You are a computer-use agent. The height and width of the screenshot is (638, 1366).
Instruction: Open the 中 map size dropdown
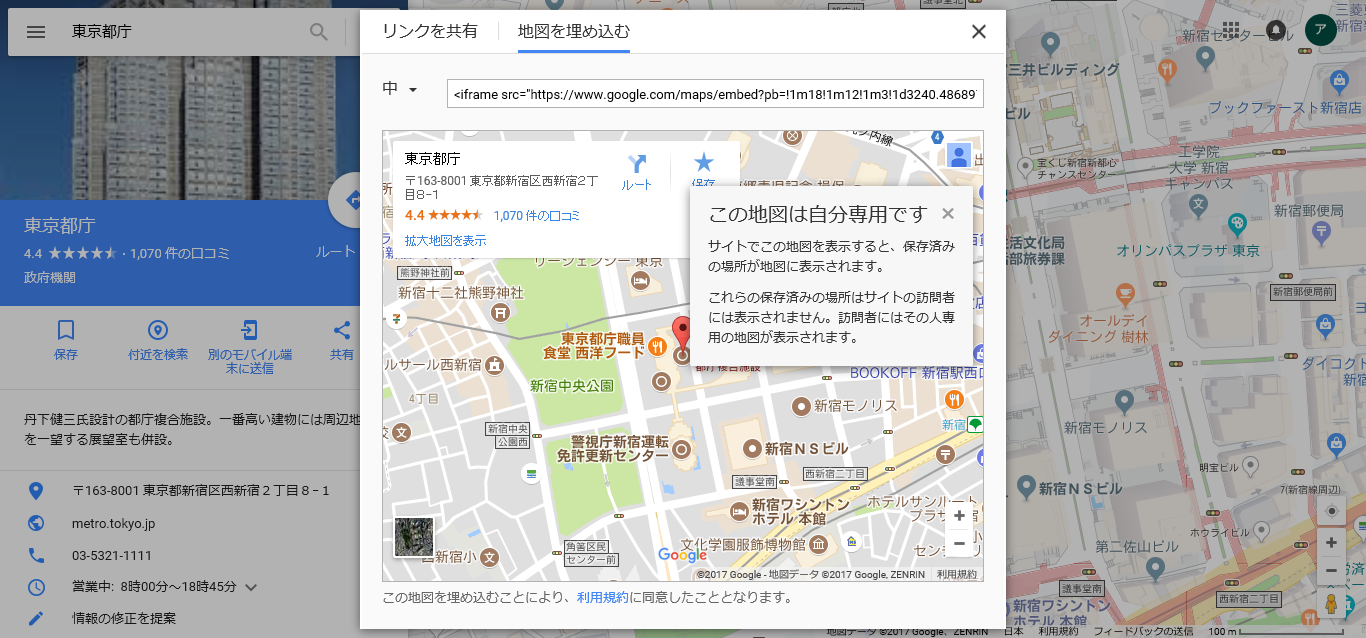400,90
